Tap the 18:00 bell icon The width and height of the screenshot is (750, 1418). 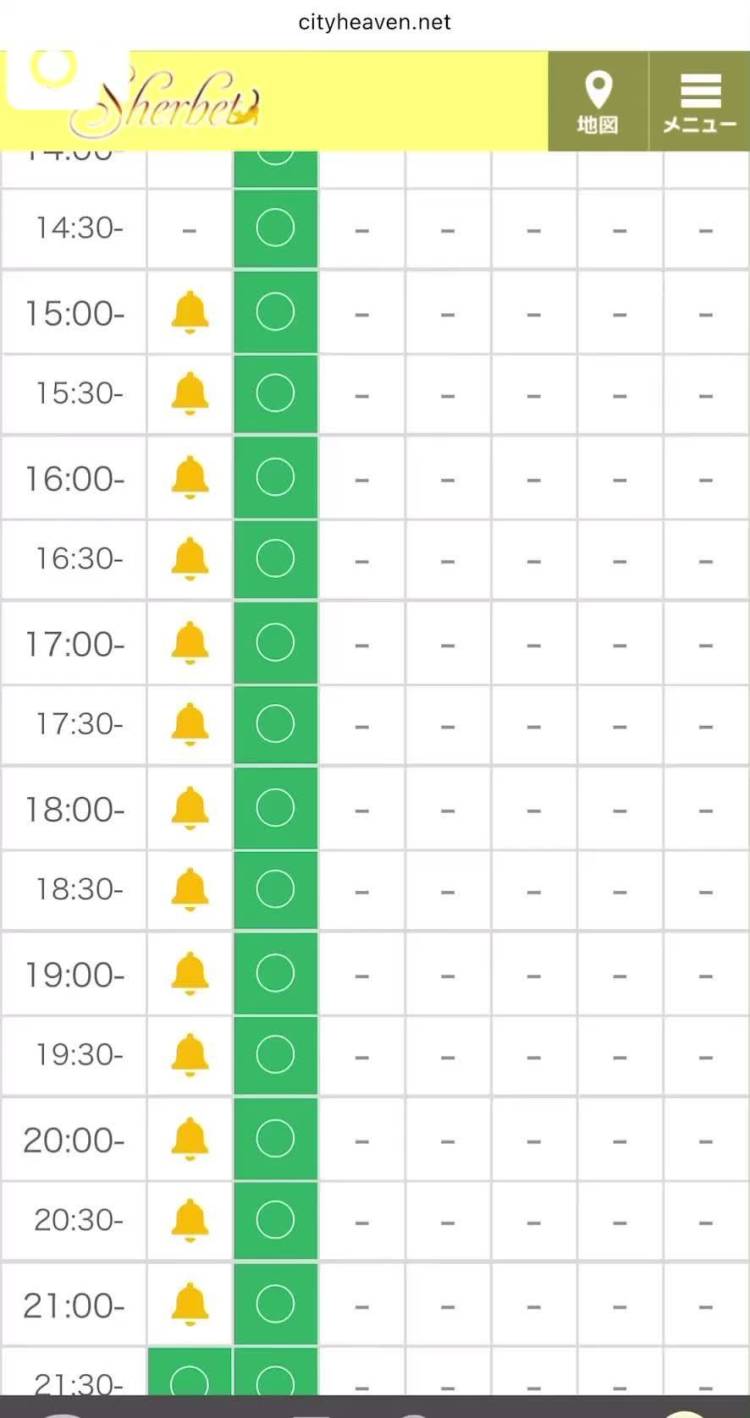click(x=190, y=808)
